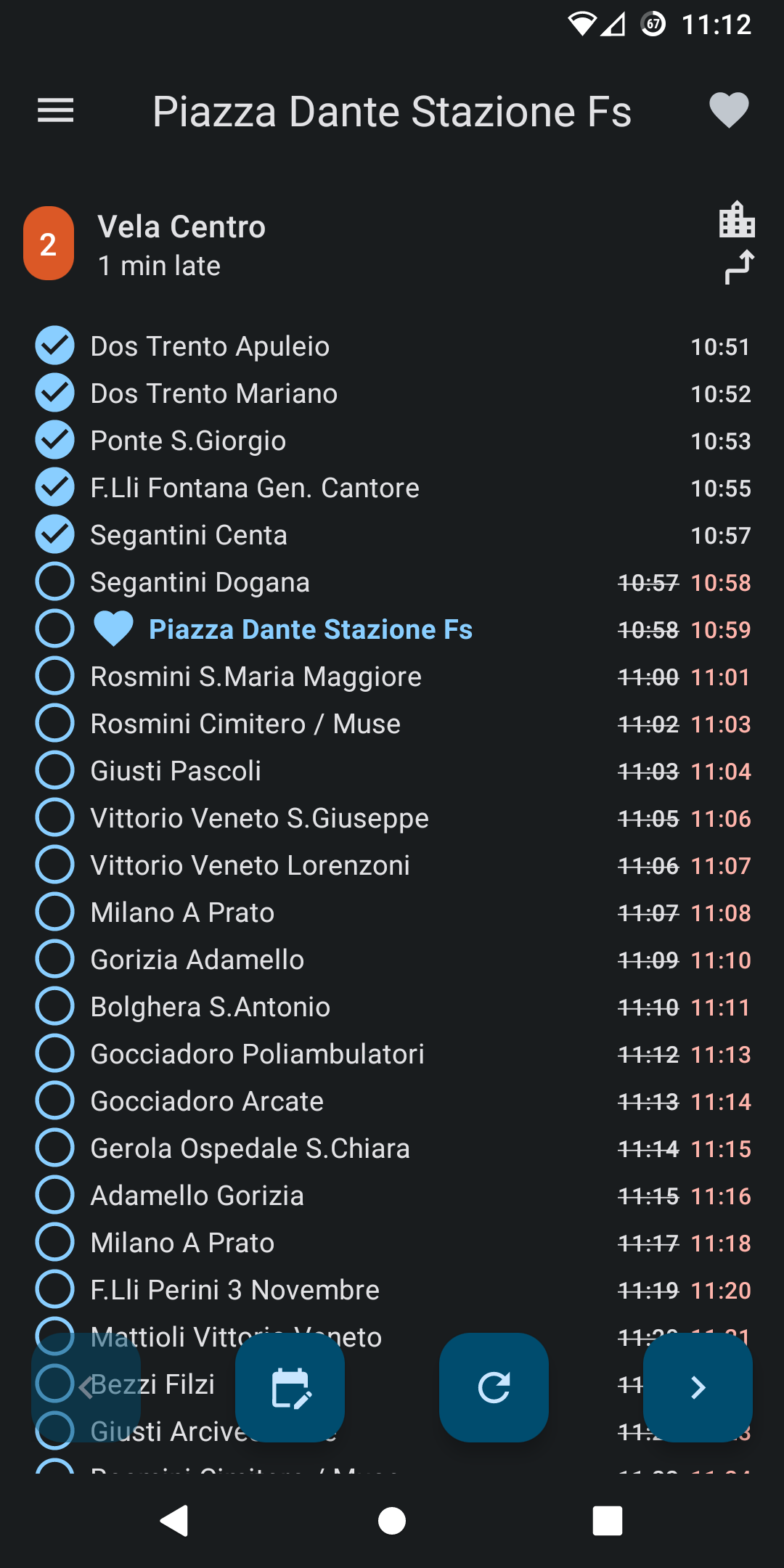Toggle the favorite heart in the header
Image resolution: width=784 pixels, height=1568 pixels.
(728, 111)
